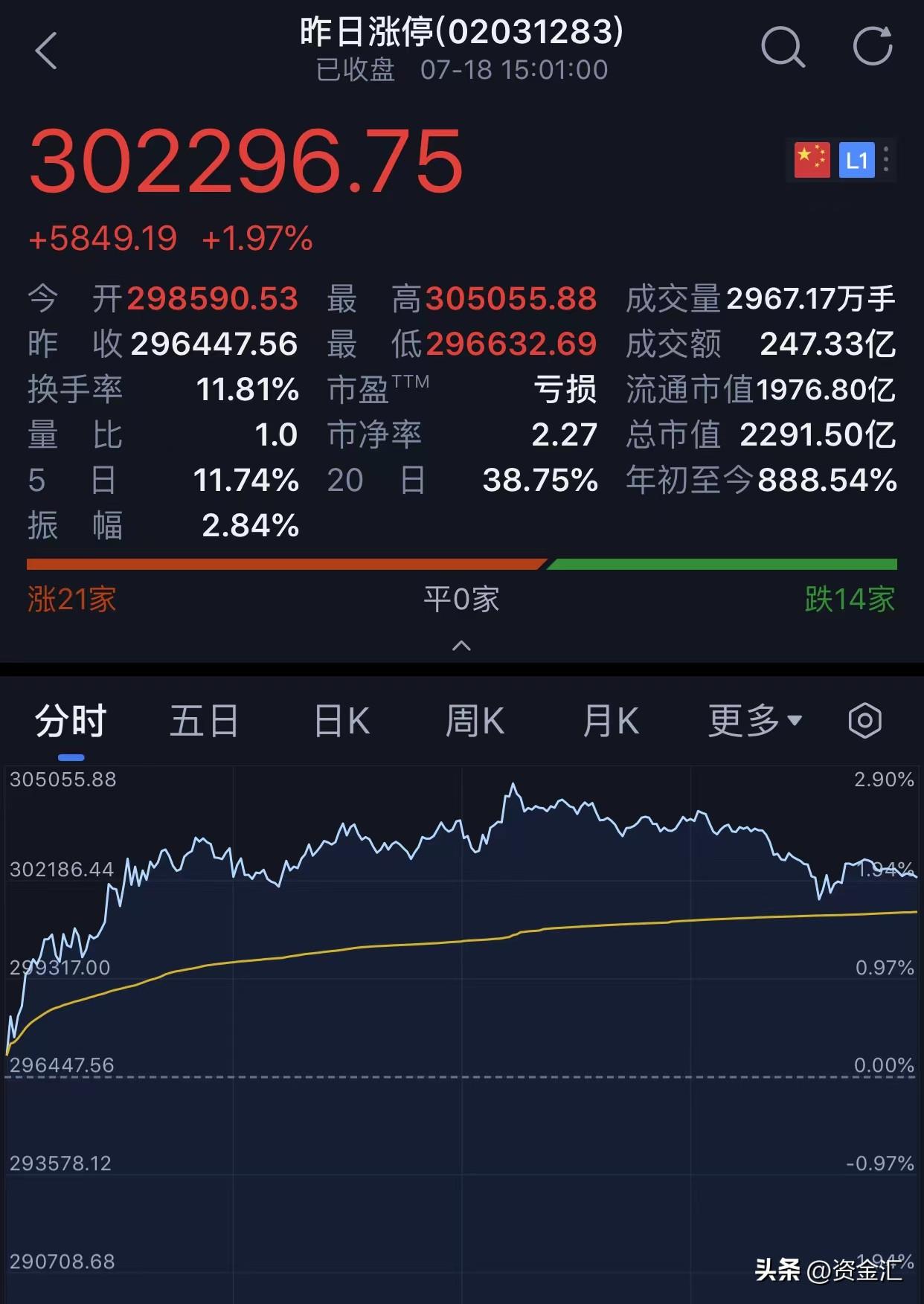Viewport: 924px width, 1304px height.
Task: Open the L1 market level options
Action: (857, 160)
